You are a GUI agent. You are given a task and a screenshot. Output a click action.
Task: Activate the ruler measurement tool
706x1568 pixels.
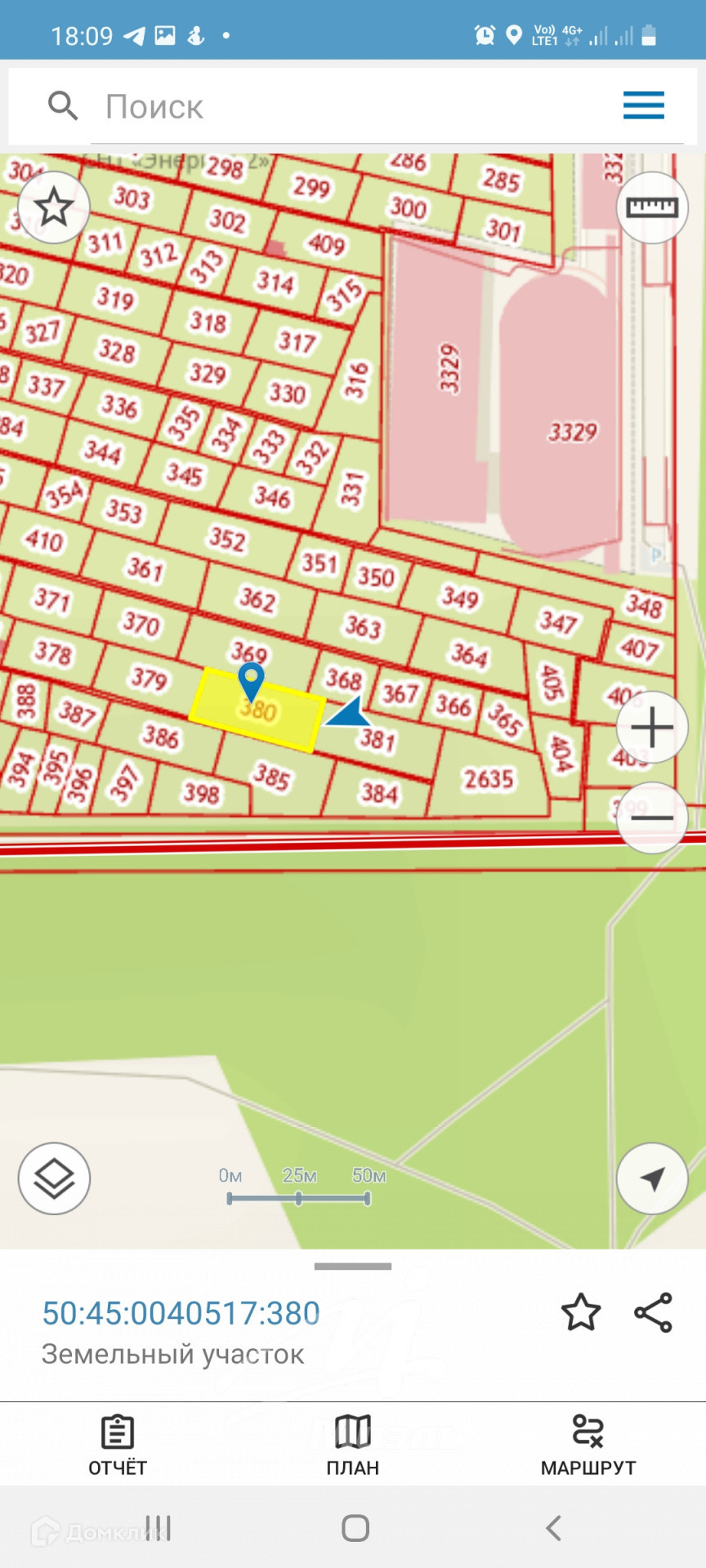(x=651, y=207)
